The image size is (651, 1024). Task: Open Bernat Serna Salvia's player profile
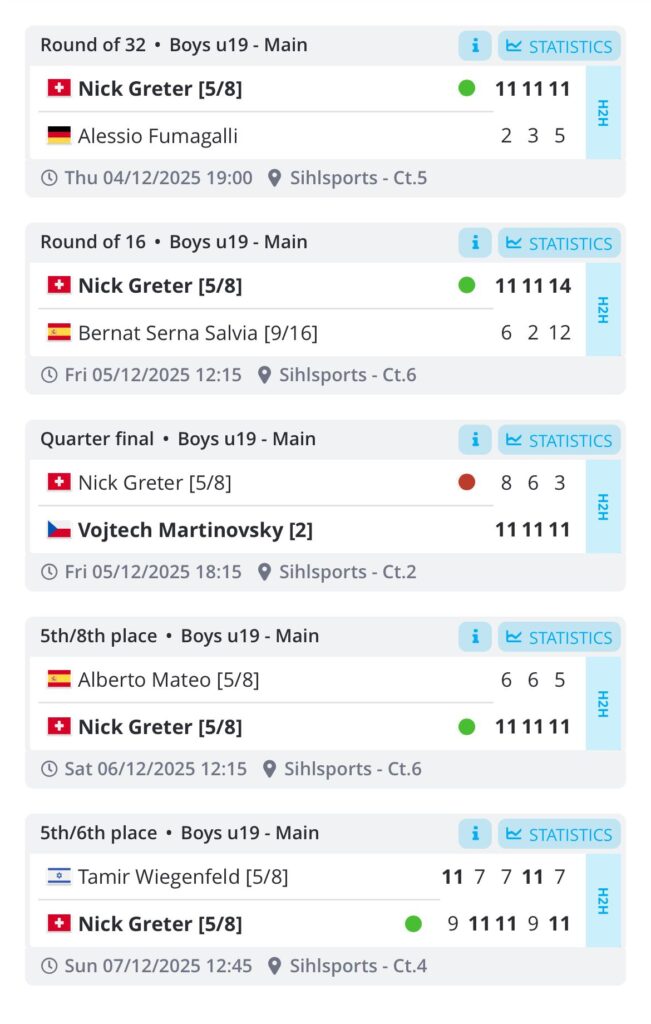[197, 333]
